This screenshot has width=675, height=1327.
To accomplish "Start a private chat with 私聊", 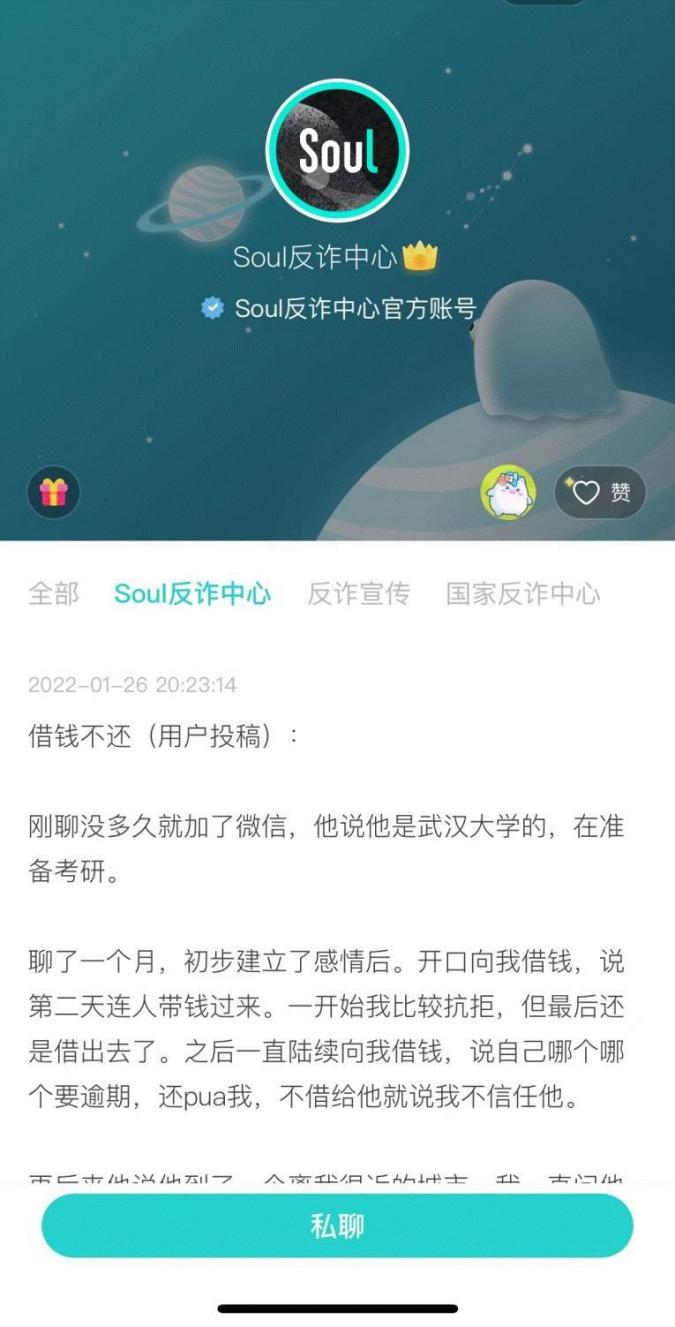I will [337, 1226].
